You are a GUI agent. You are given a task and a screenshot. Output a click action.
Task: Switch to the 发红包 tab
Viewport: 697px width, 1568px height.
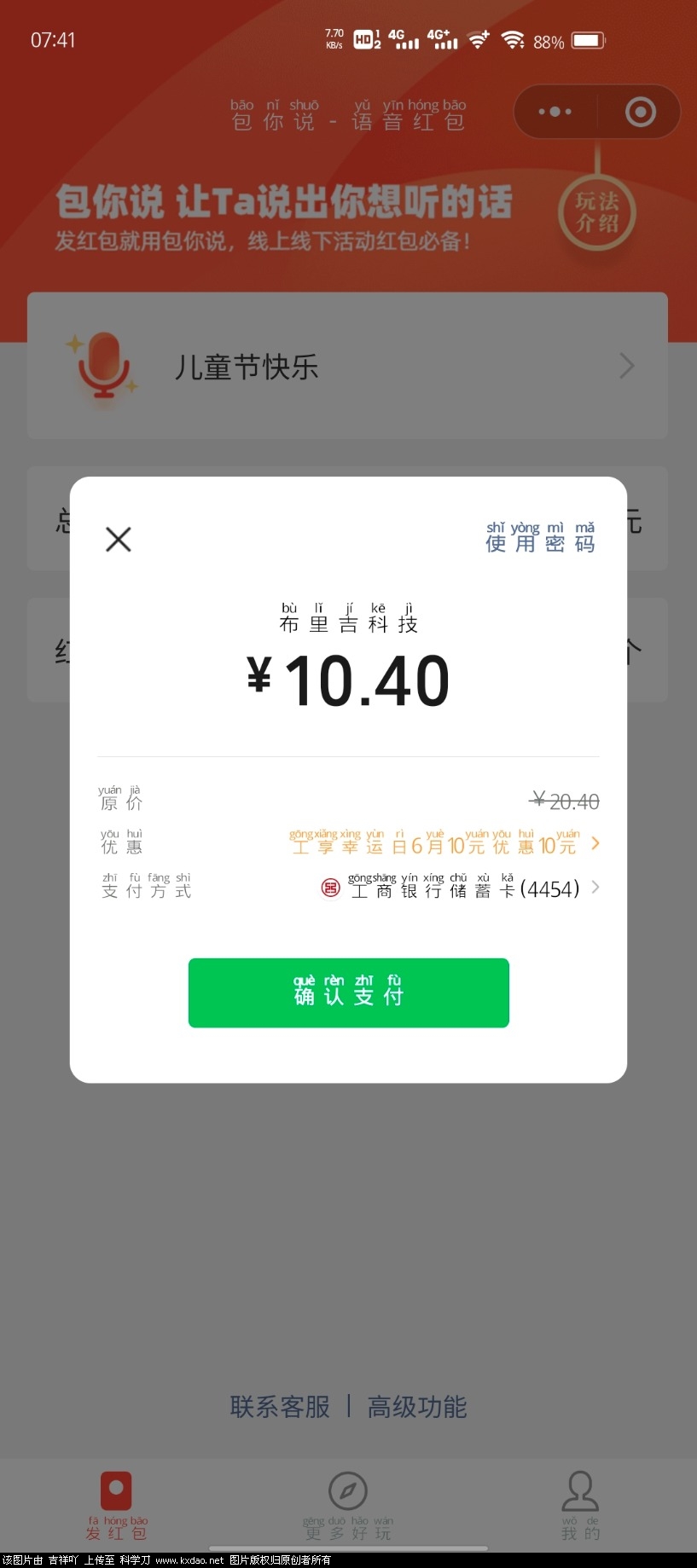tap(116, 1506)
